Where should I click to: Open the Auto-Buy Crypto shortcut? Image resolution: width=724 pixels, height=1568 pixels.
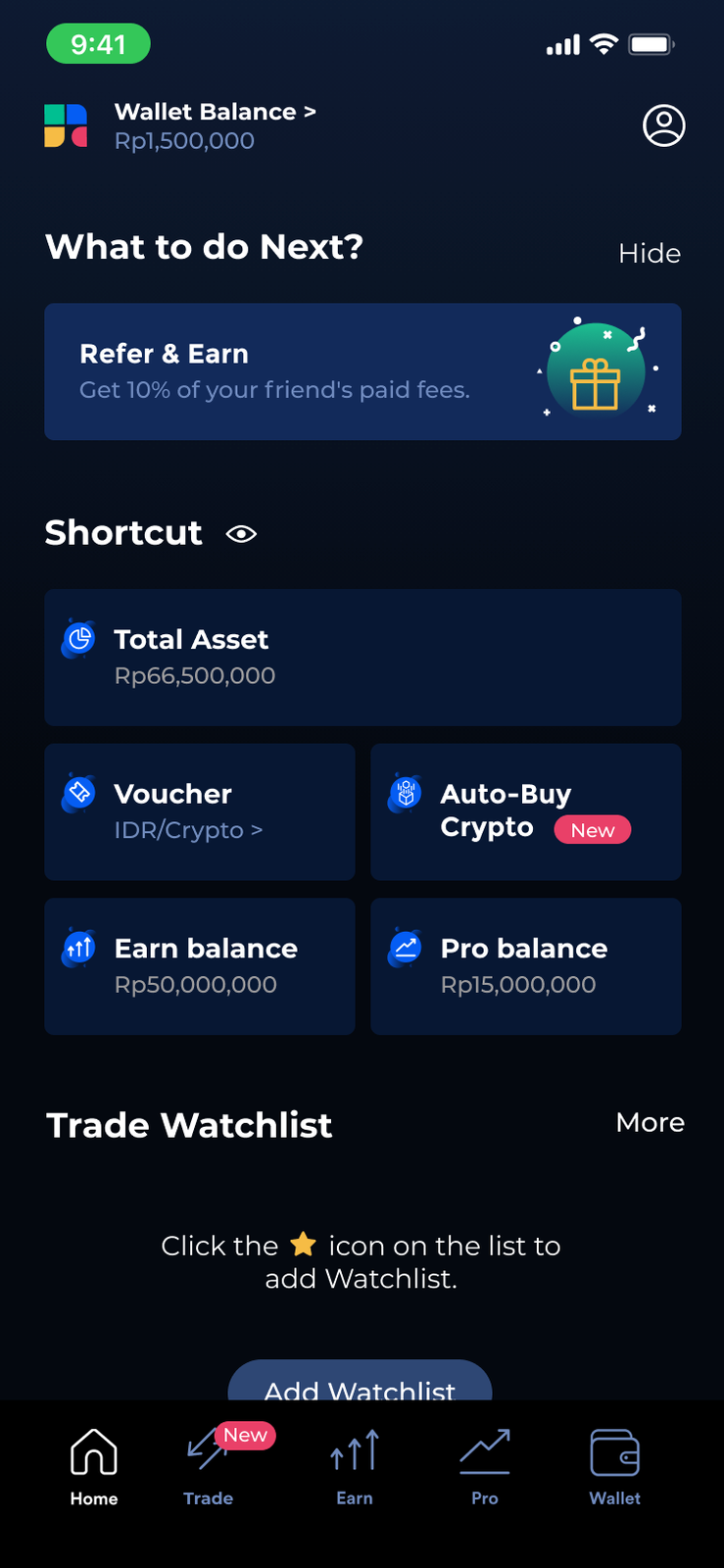pos(525,811)
